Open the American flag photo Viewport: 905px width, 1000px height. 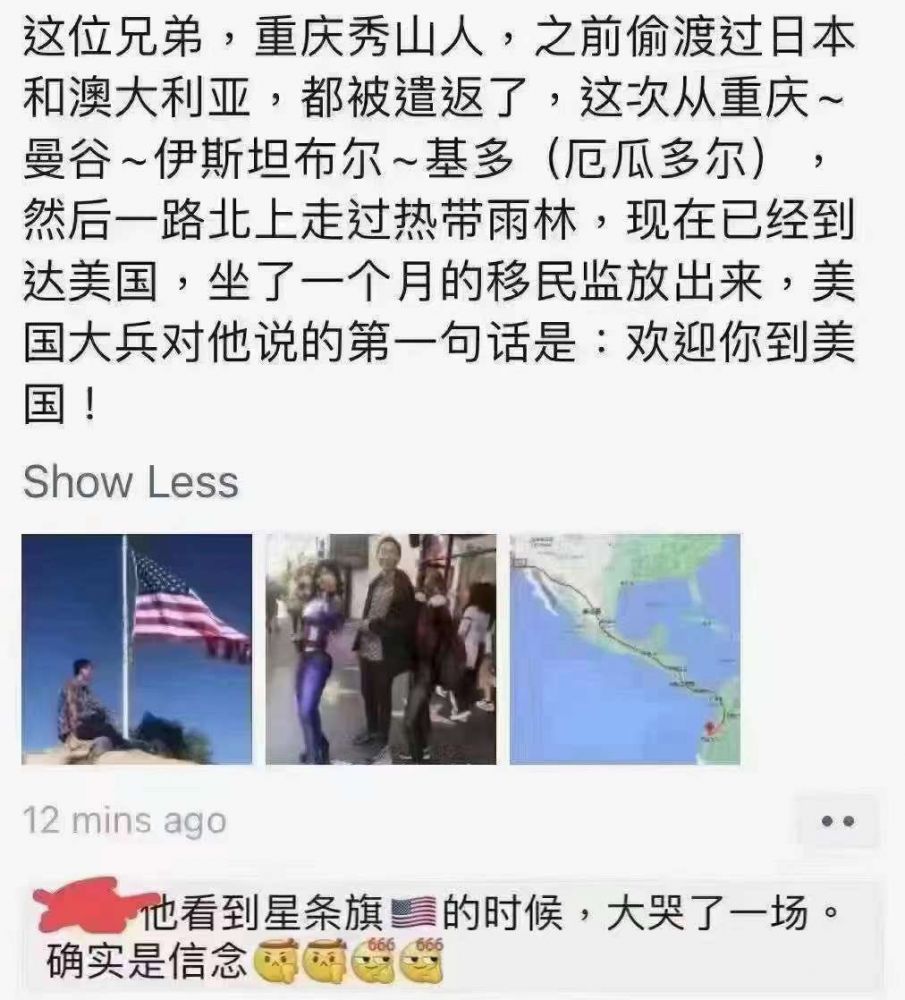pyautogui.click(x=137, y=649)
